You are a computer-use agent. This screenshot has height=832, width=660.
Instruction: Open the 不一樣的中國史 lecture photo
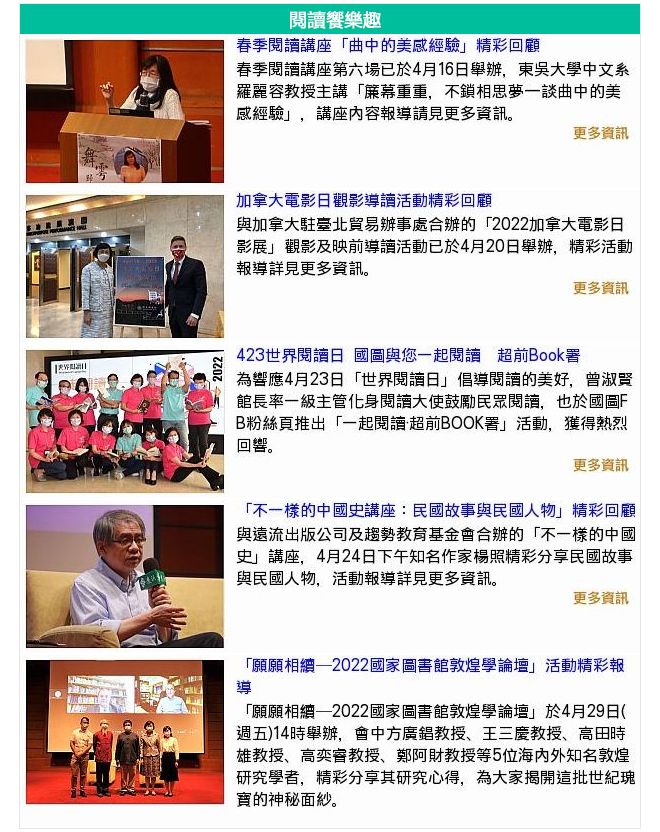click(125, 576)
